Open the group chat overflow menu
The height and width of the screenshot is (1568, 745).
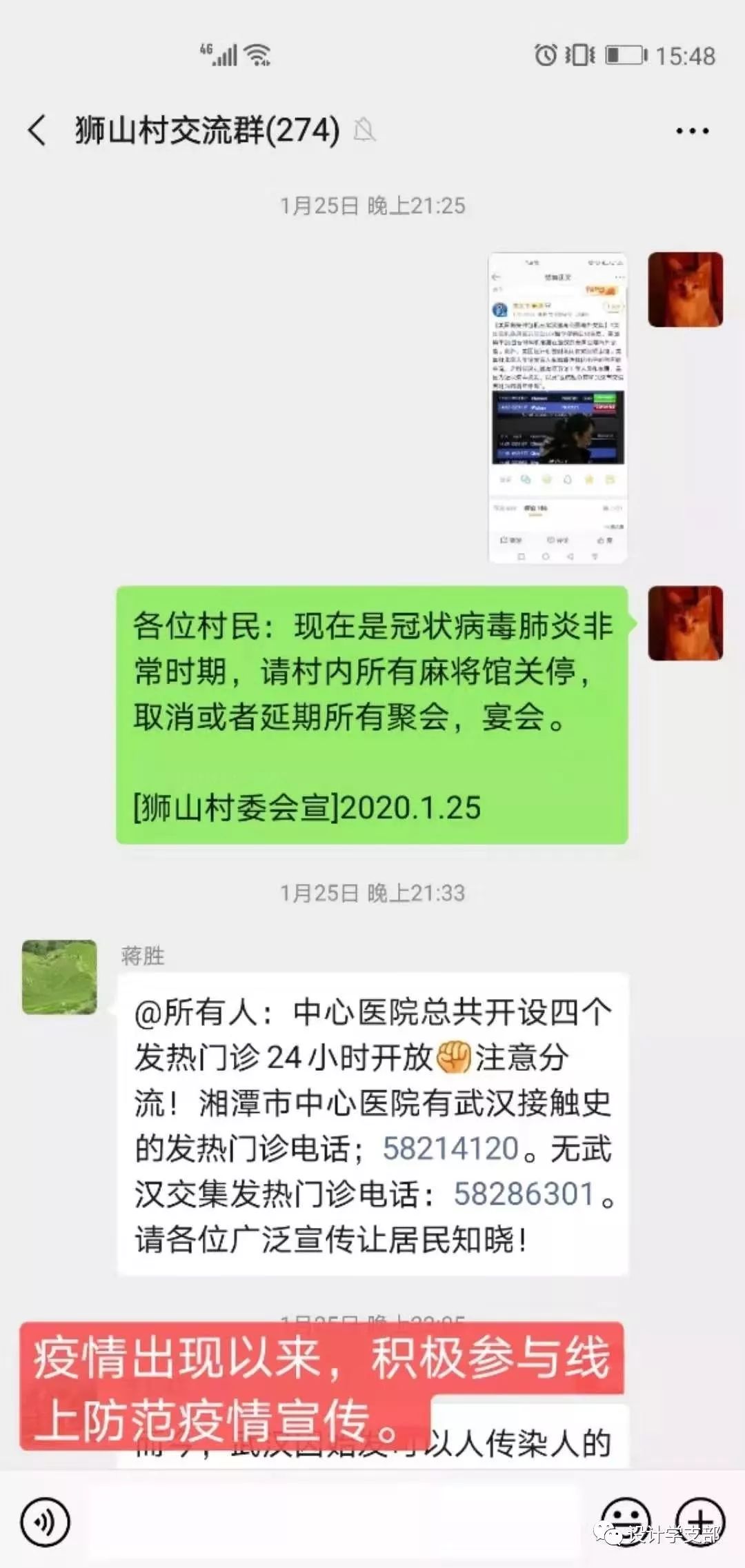[x=692, y=131]
